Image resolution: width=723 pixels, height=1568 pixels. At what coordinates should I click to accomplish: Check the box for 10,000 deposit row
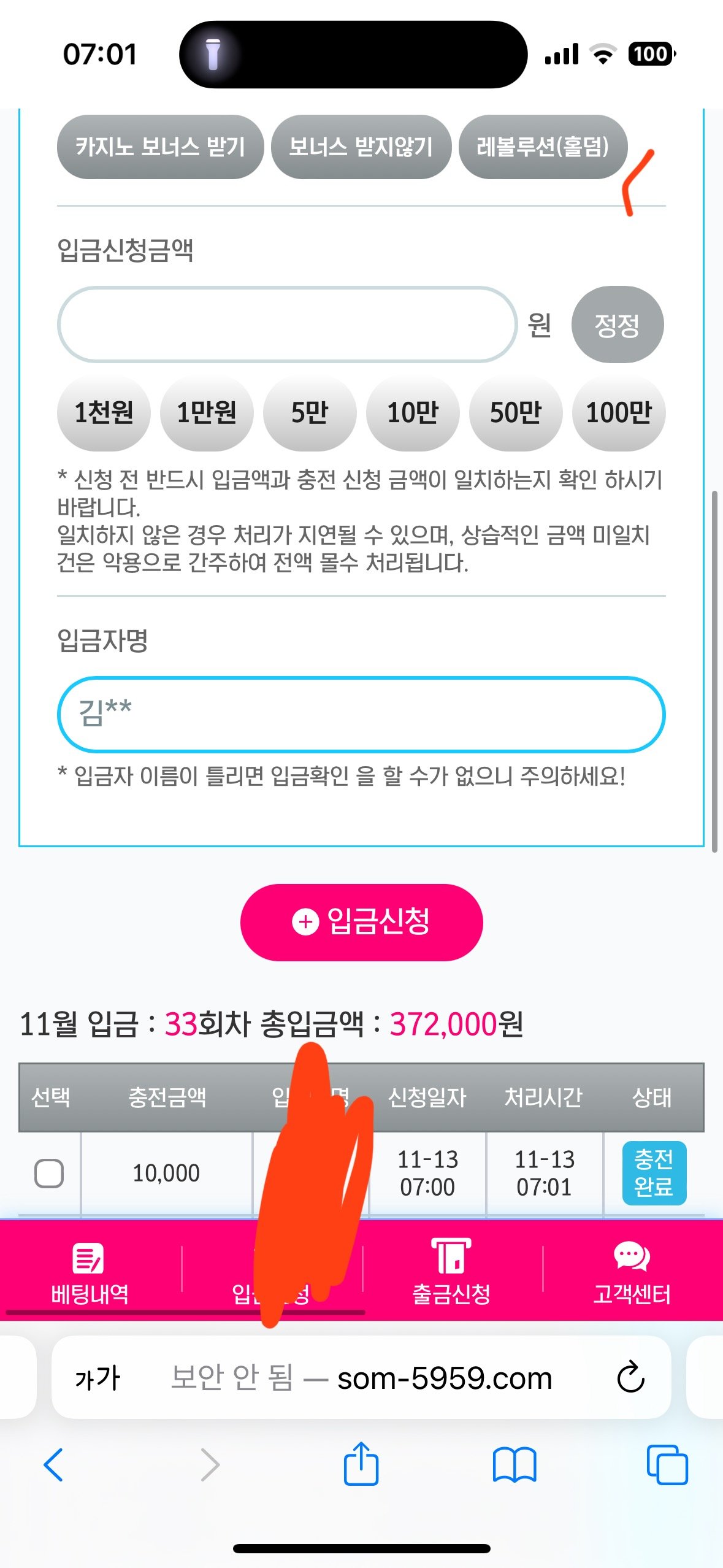pos(49,1174)
